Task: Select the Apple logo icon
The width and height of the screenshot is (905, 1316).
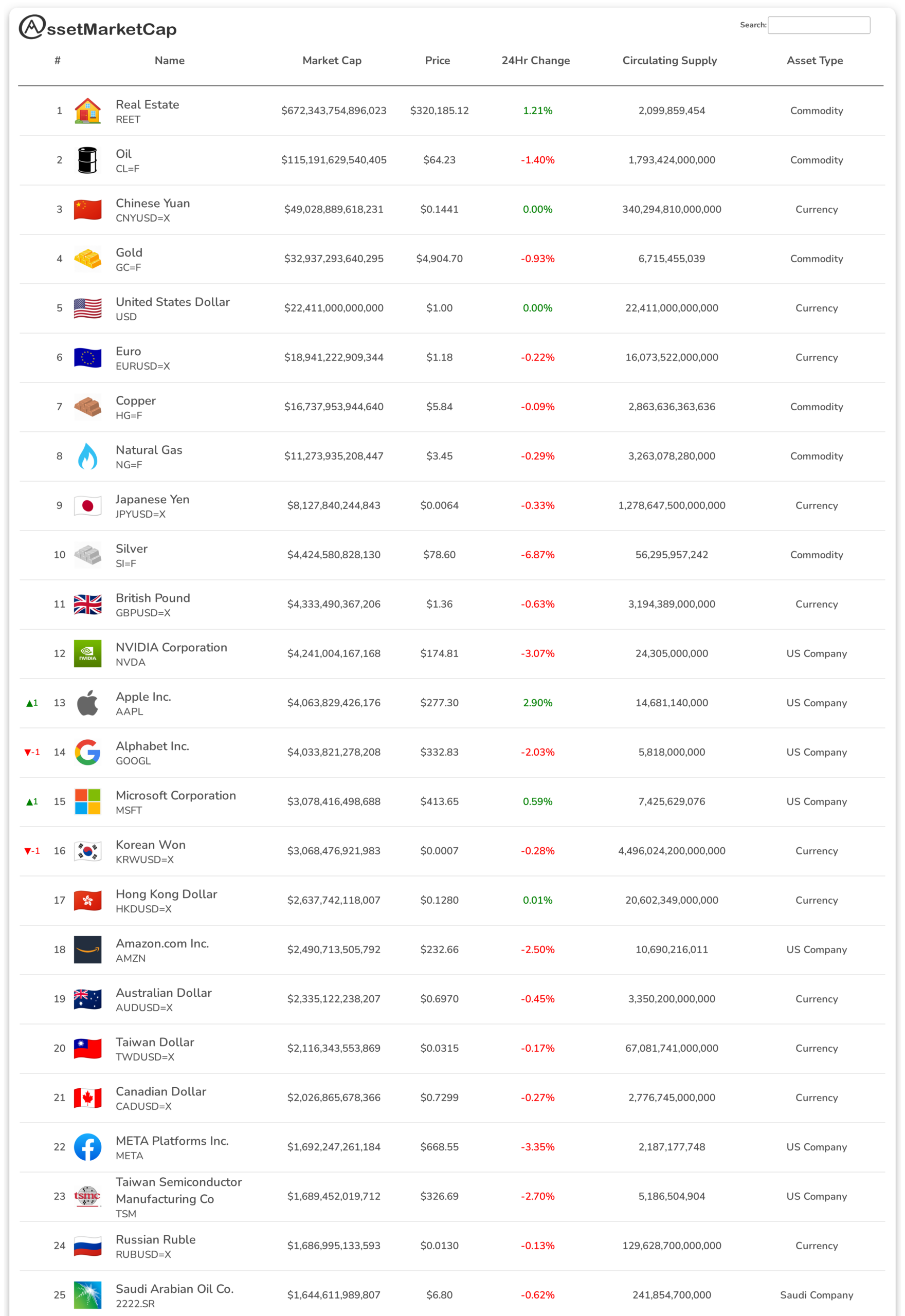Action: pos(87,703)
